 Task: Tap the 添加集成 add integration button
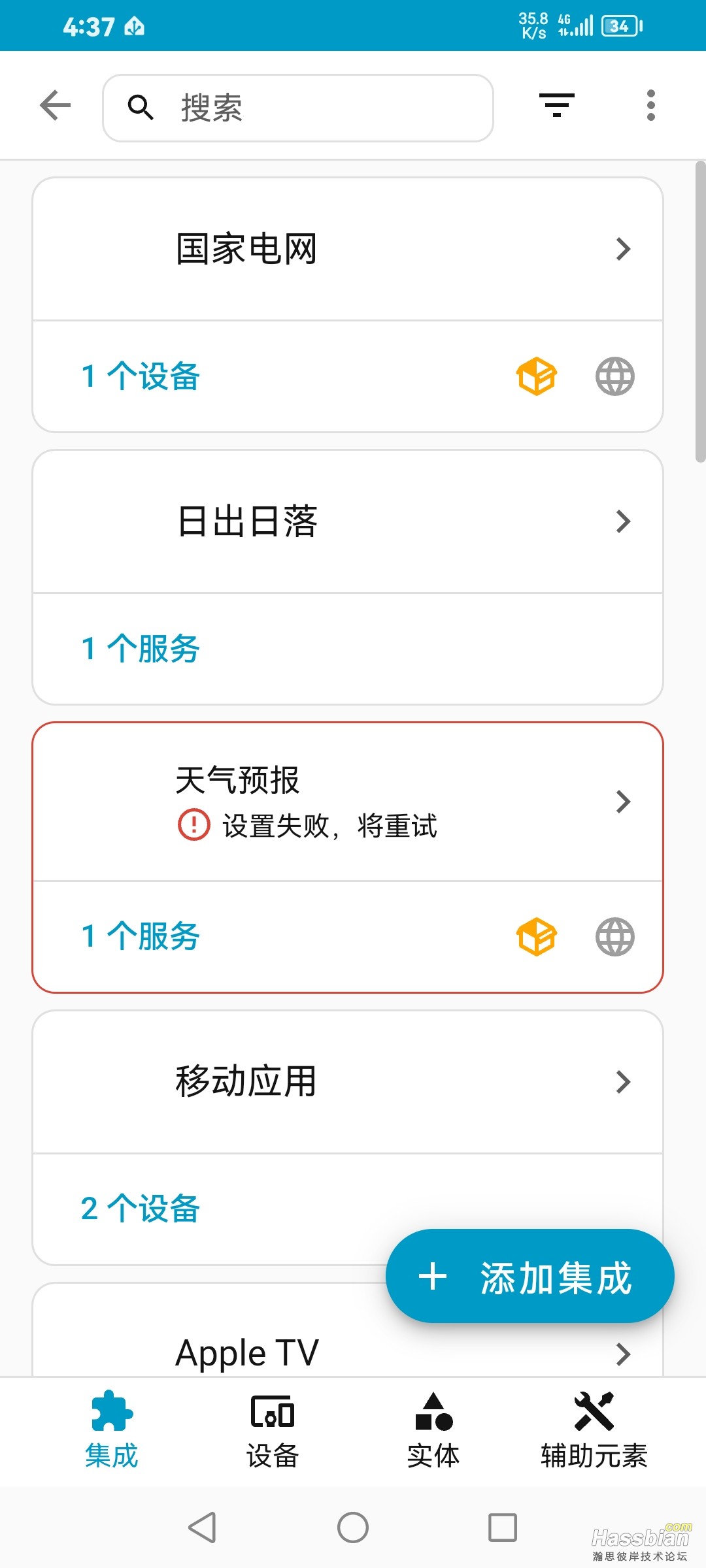pyautogui.click(x=529, y=1276)
